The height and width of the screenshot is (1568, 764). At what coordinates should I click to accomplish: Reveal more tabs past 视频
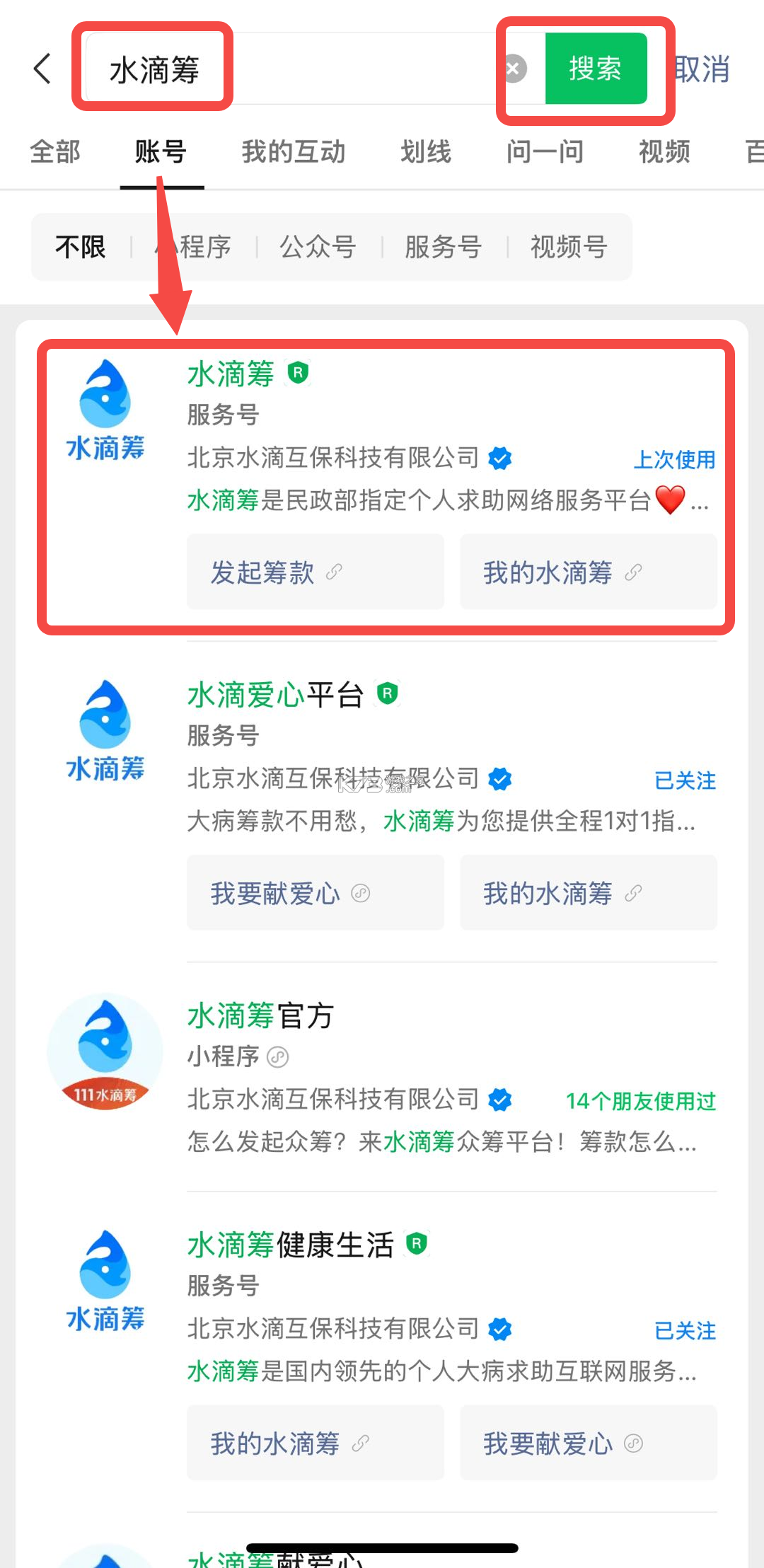(x=753, y=151)
